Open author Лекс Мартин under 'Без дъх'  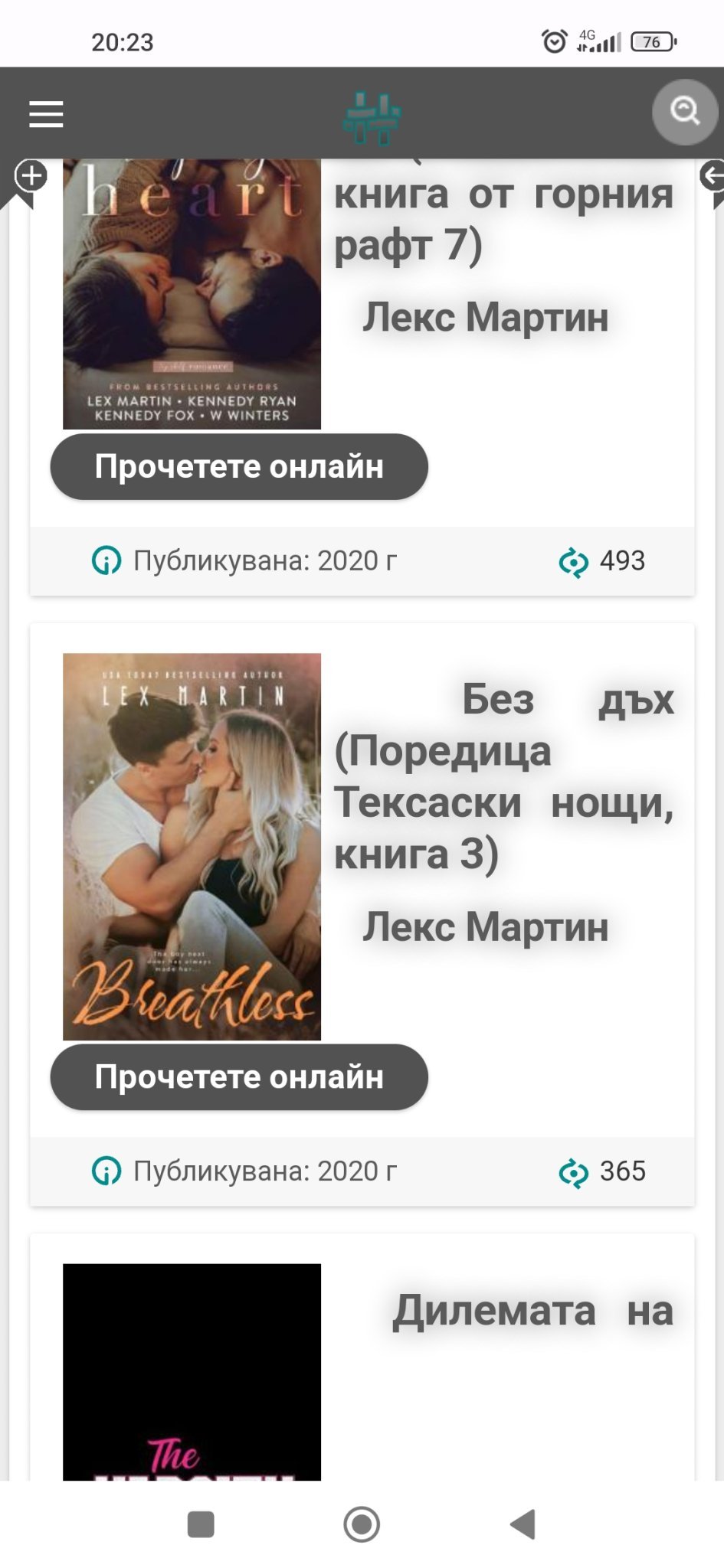click(485, 927)
